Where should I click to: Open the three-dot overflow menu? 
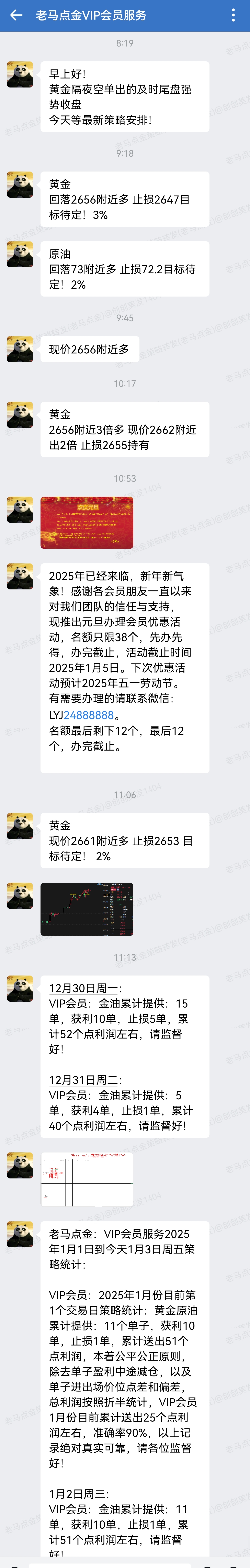click(233, 15)
